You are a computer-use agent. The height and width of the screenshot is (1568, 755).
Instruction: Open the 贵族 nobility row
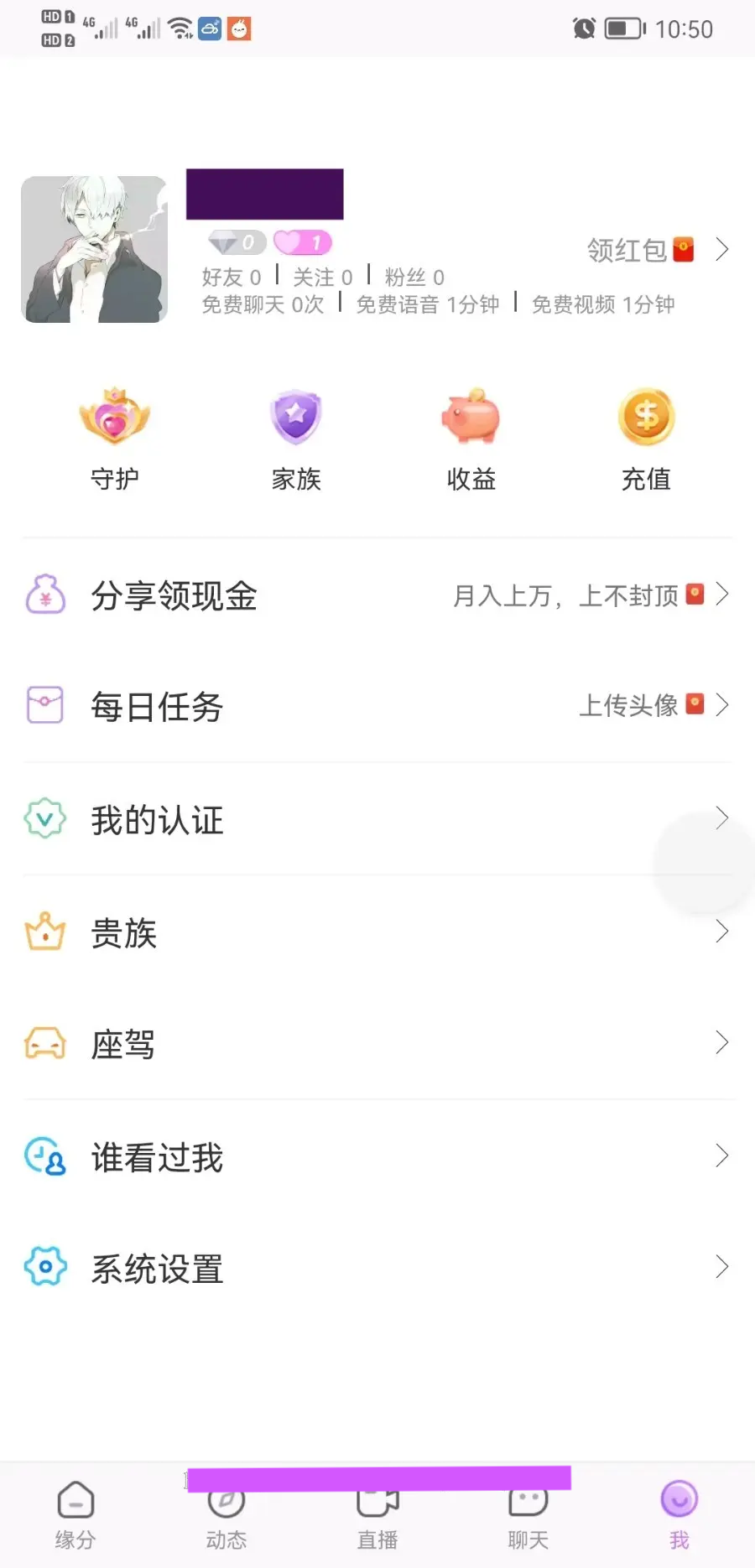377,932
